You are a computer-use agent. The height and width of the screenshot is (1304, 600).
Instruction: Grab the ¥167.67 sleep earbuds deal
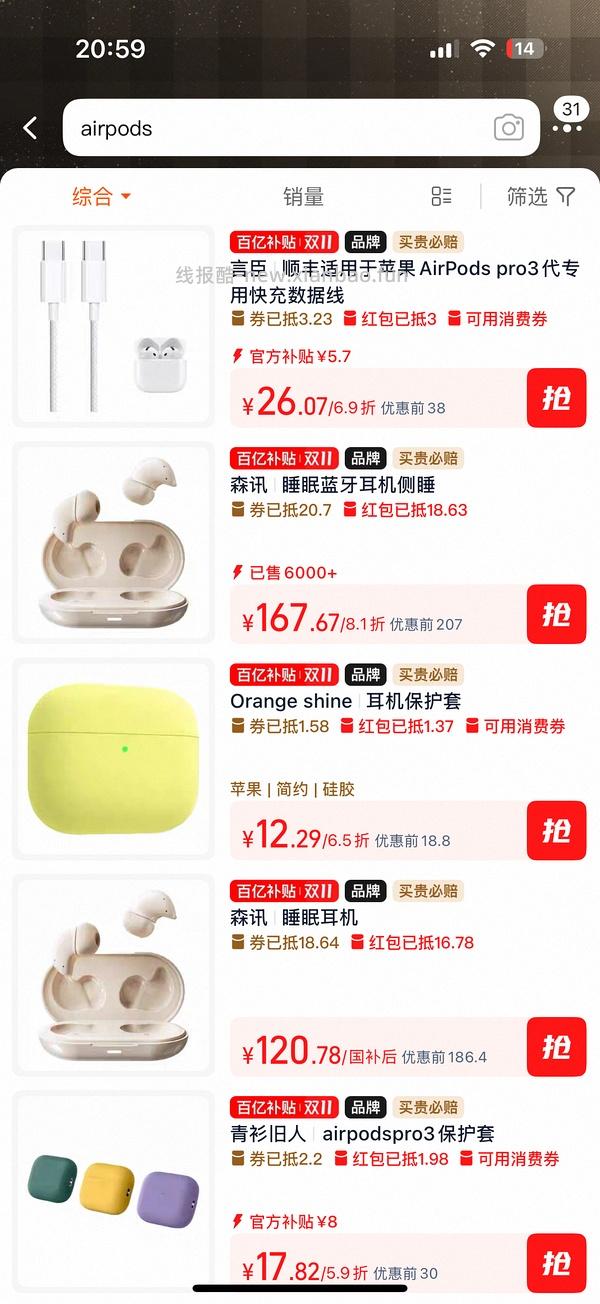coord(556,614)
